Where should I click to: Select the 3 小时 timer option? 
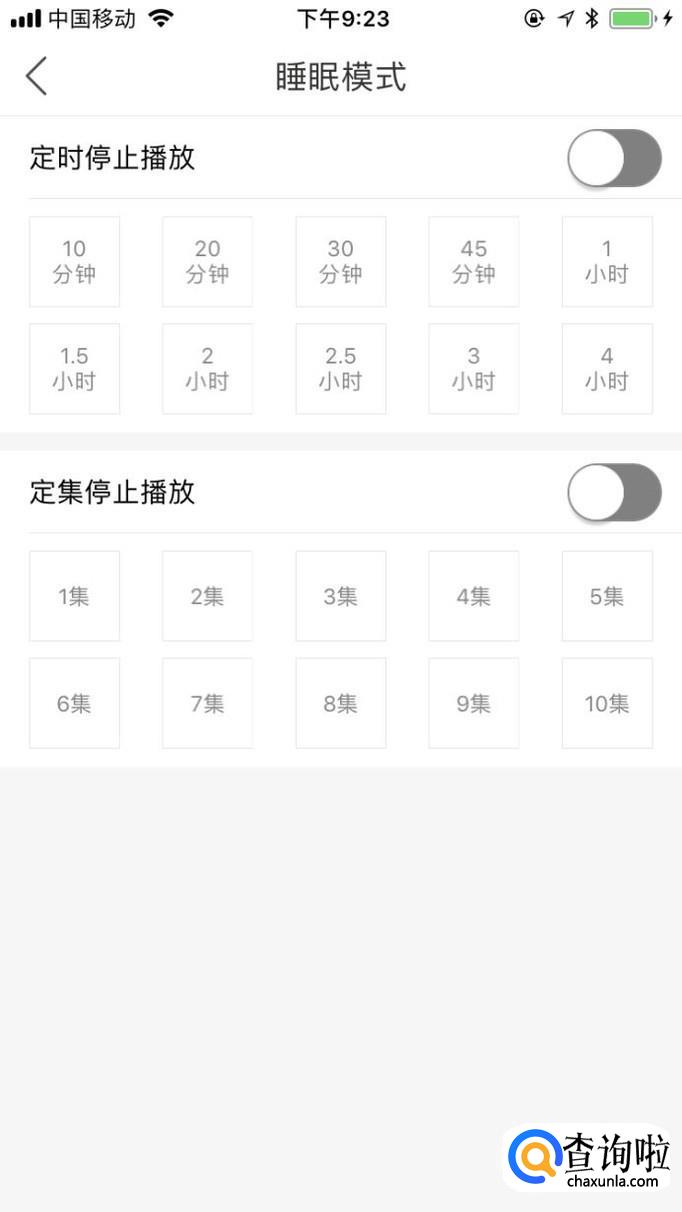point(474,369)
